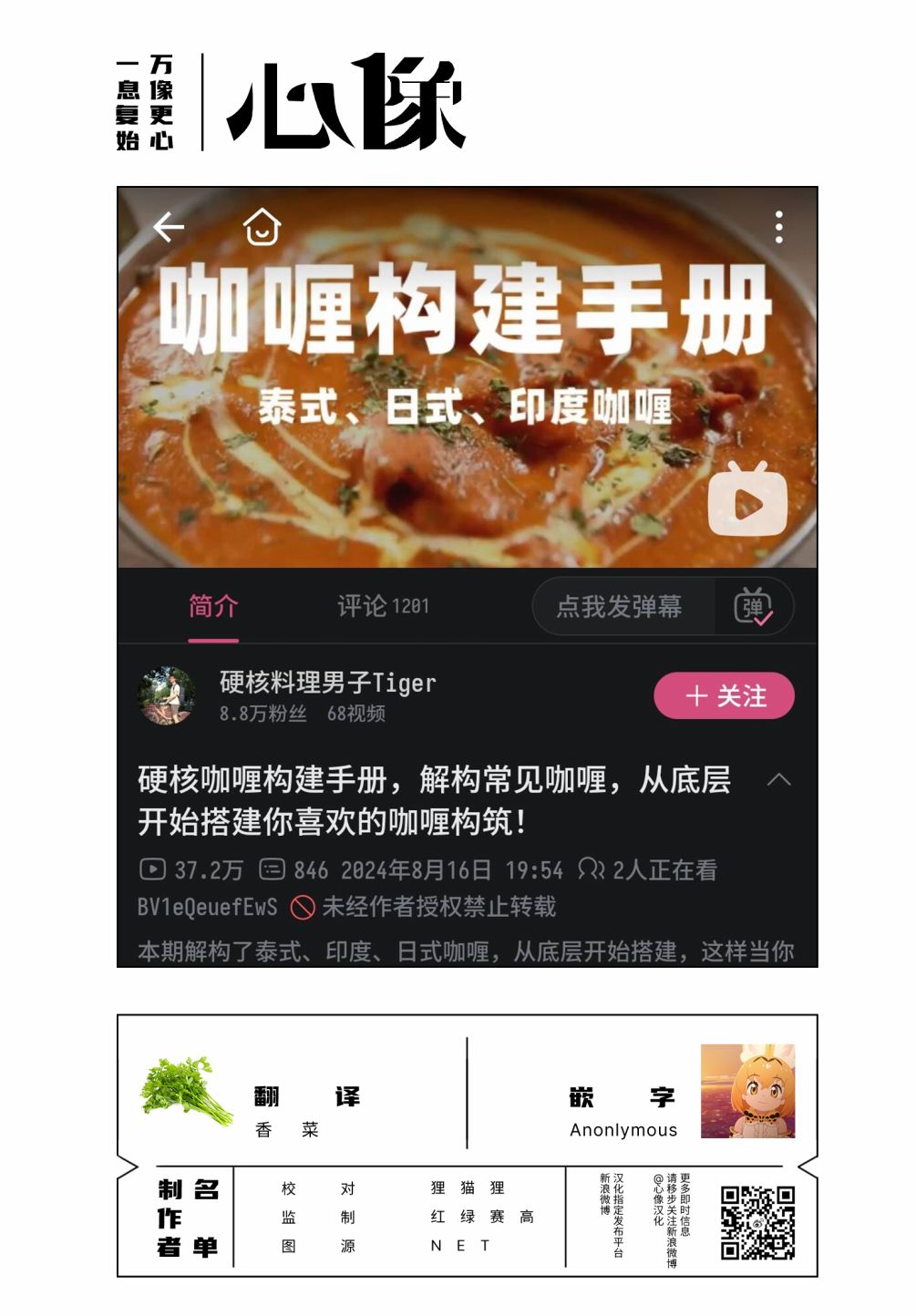Image resolution: width=916 pixels, height=1316 pixels.
Task: Open the three-dot options menu
Action: (778, 228)
